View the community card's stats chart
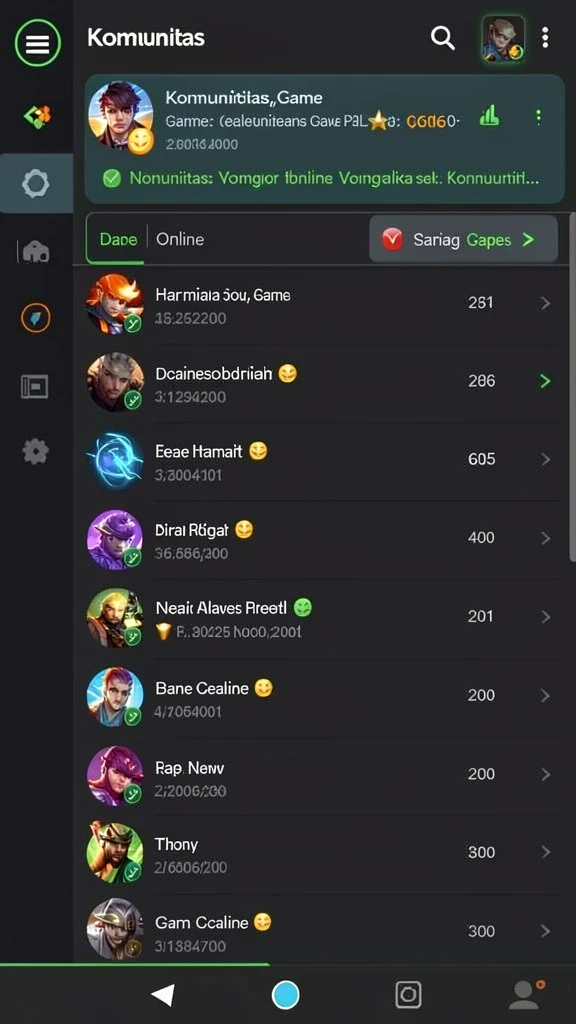The image size is (576, 1024). 489,116
